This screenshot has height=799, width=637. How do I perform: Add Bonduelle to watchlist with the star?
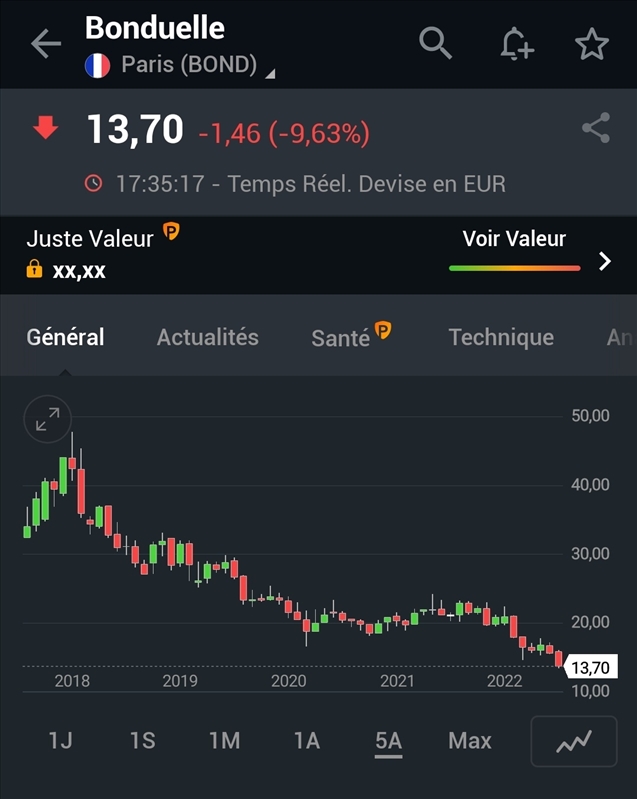point(592,44)
